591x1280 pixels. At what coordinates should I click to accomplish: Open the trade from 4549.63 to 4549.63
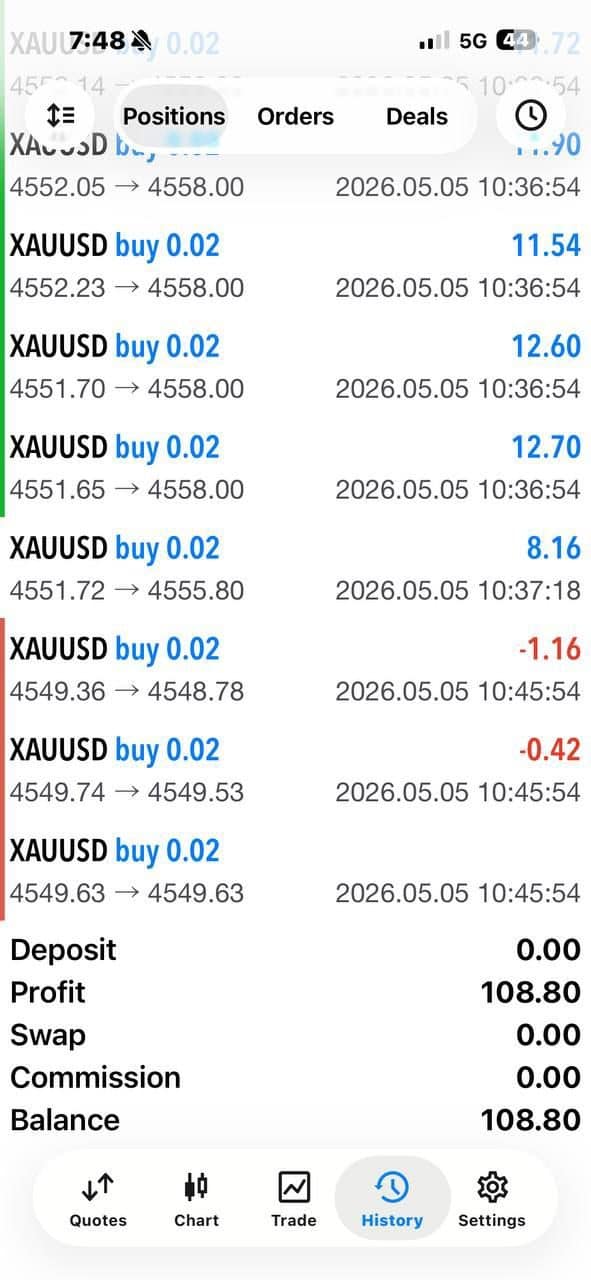click(x=295, y=871)
